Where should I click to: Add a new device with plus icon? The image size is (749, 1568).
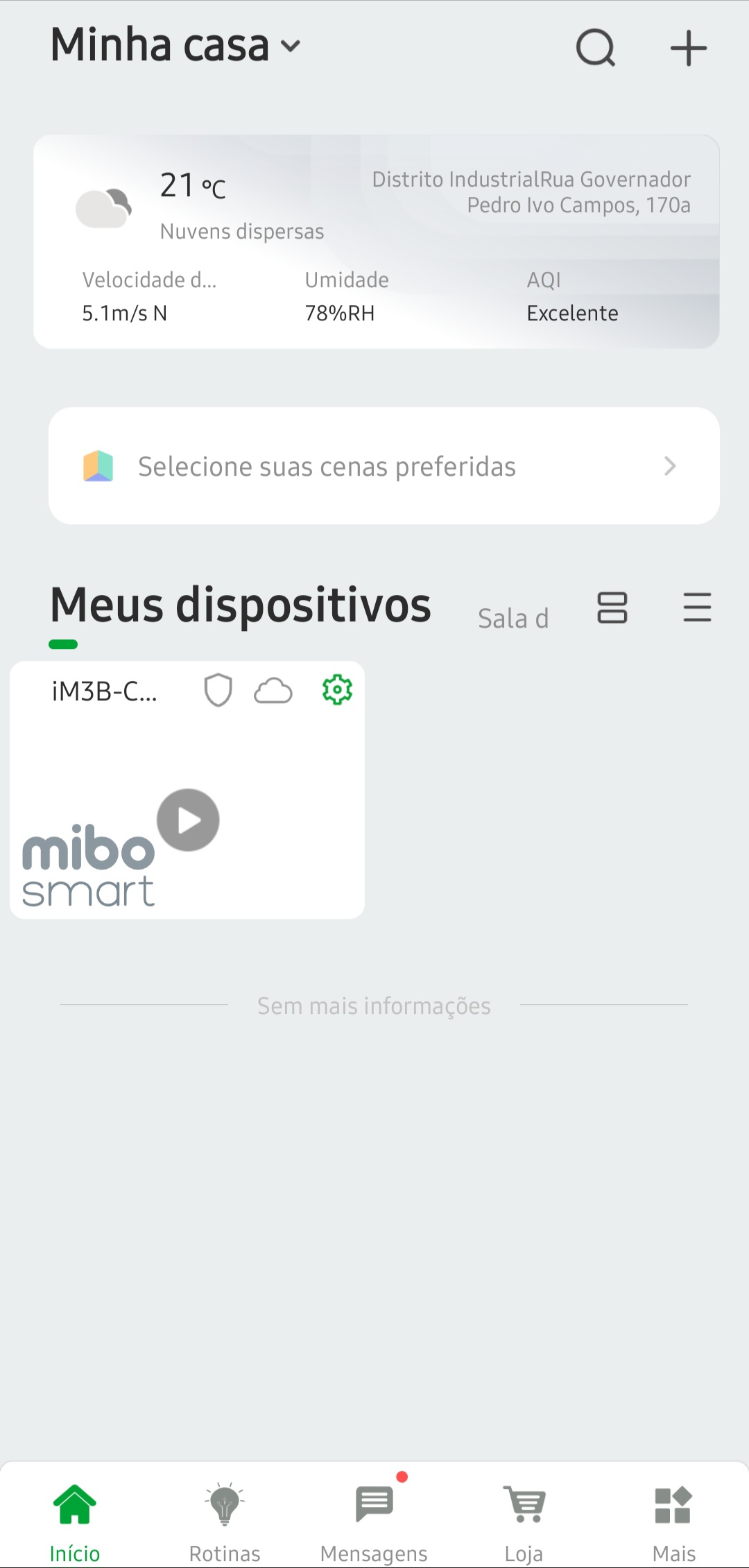pos(688,48)
